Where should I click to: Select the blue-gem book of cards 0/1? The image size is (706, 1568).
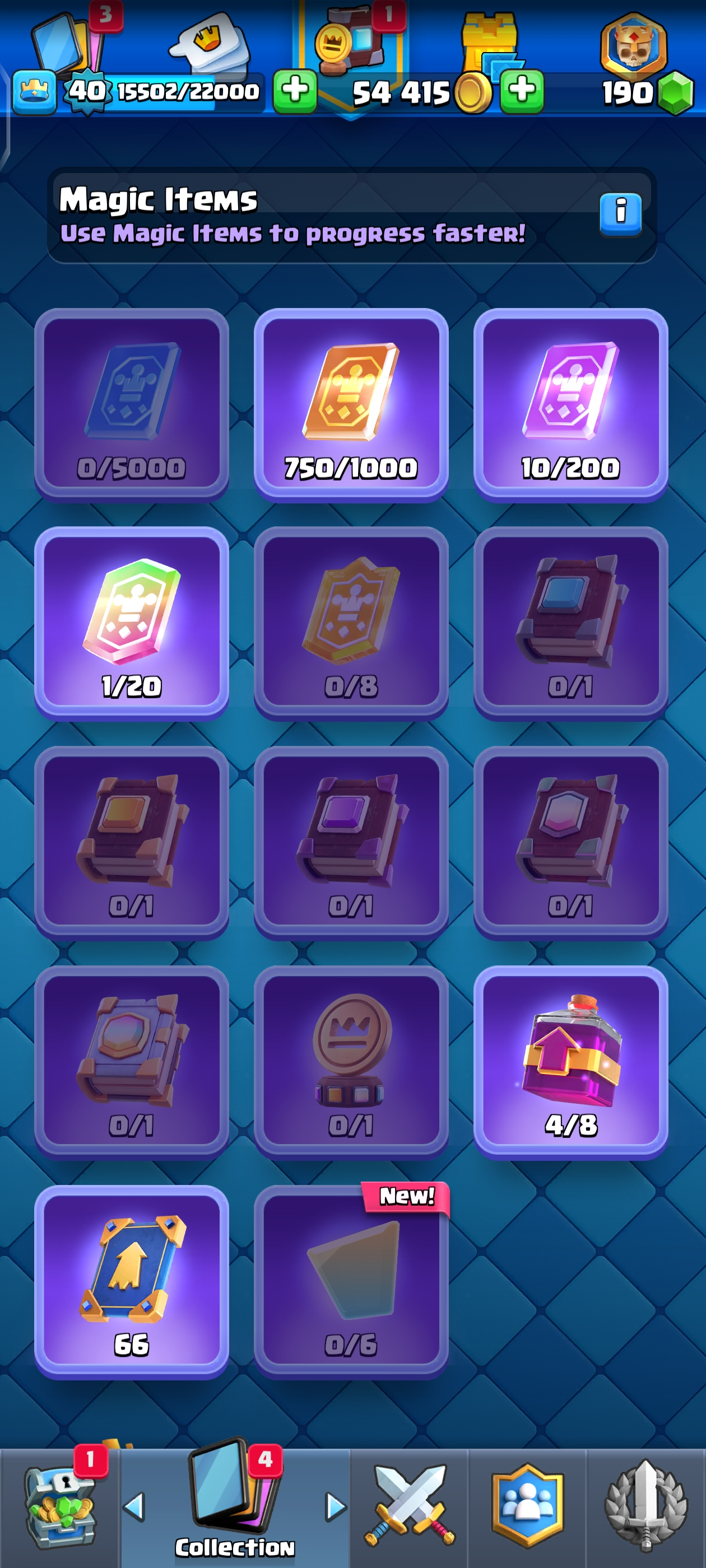point(570,623)
